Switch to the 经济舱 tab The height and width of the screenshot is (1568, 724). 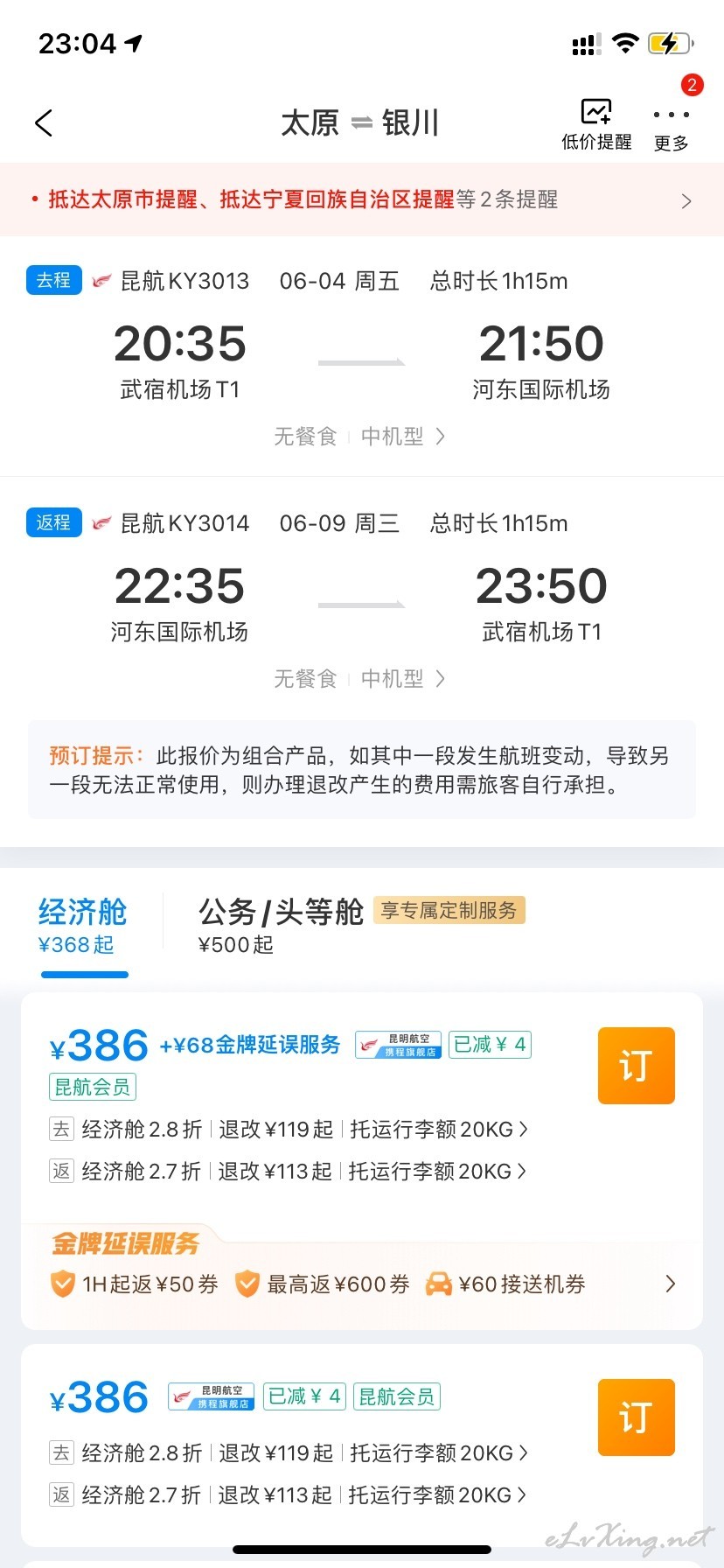pyautogui.click(x=82, y=926)
